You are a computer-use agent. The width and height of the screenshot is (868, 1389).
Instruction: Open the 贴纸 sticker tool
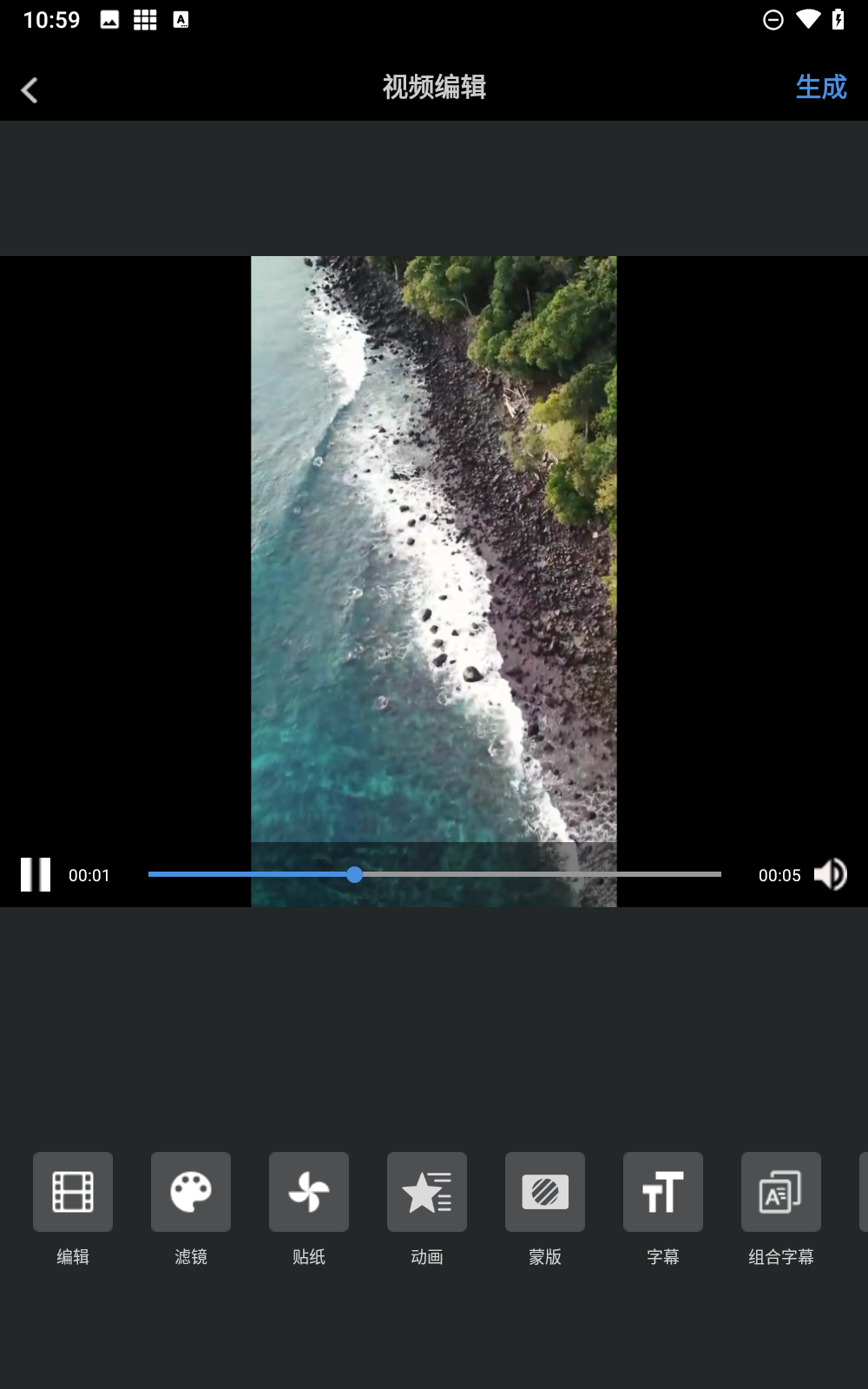pos(309,1192)
